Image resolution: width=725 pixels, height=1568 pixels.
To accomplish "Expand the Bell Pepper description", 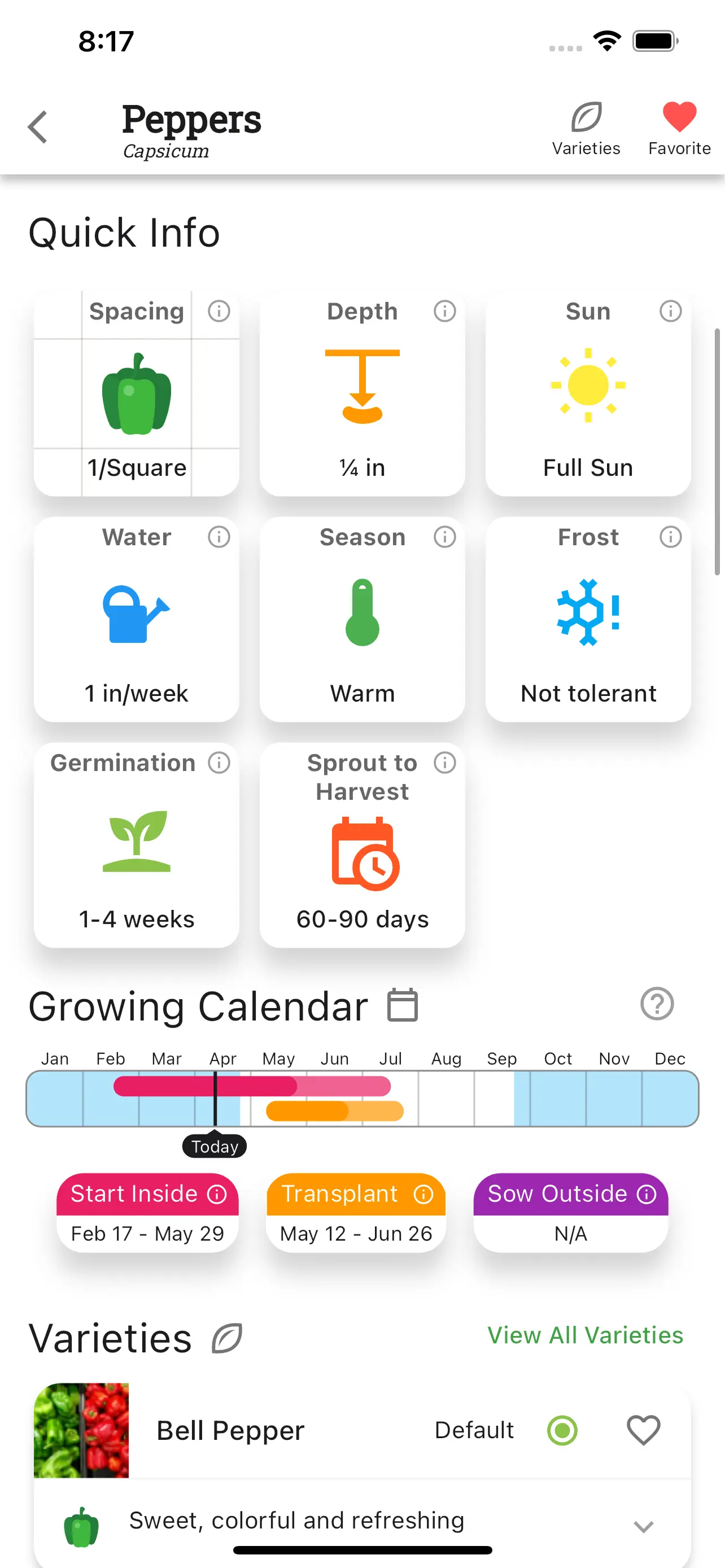I will coord(644,1526).
